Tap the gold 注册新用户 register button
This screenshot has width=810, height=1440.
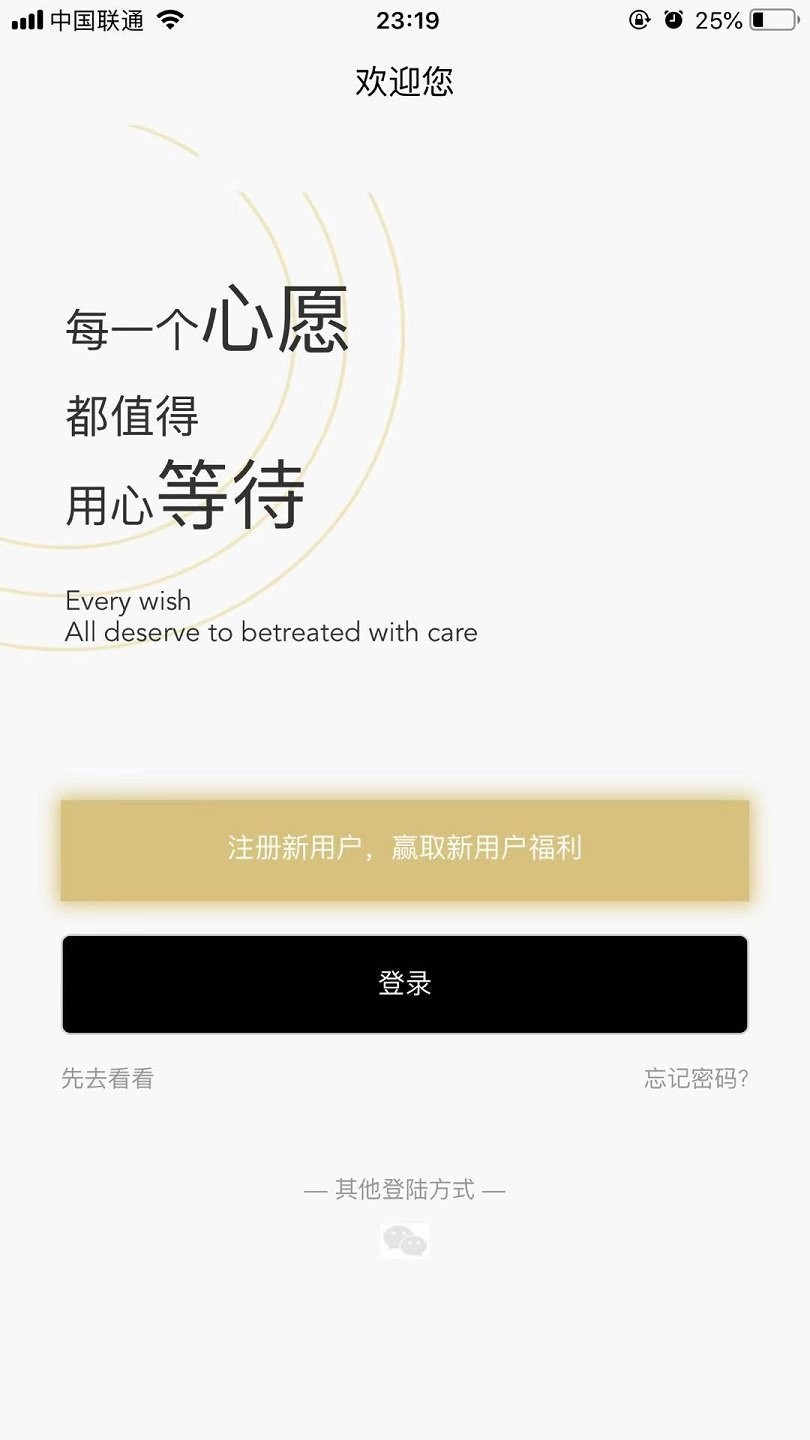(x=404, y=849)
